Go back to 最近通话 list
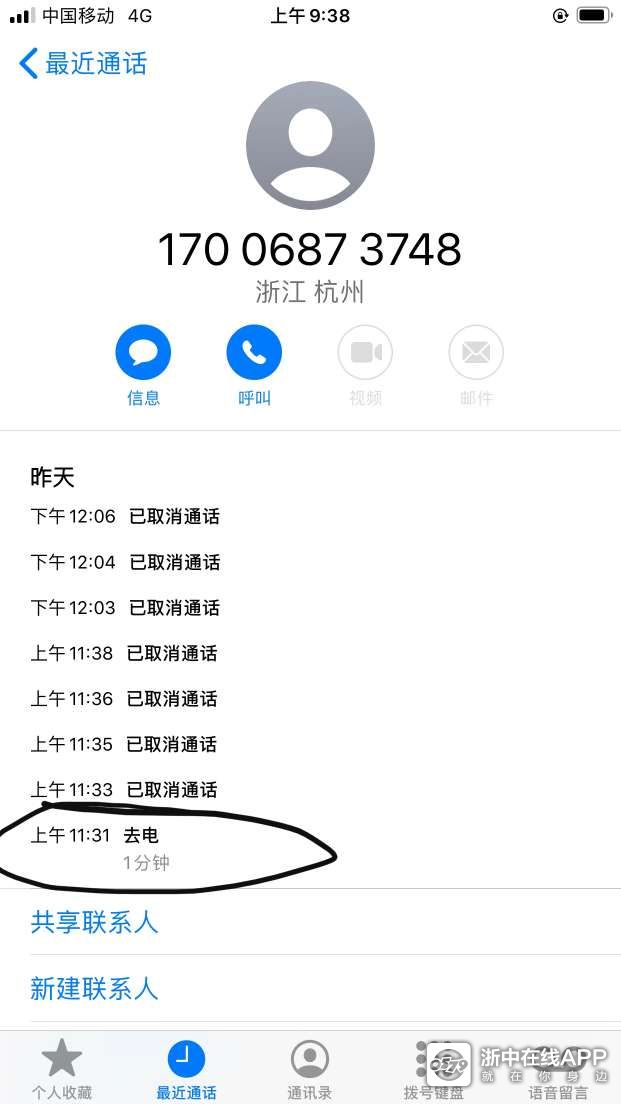The height and width of the screenshot is (1104, 621). click(82, 64)
